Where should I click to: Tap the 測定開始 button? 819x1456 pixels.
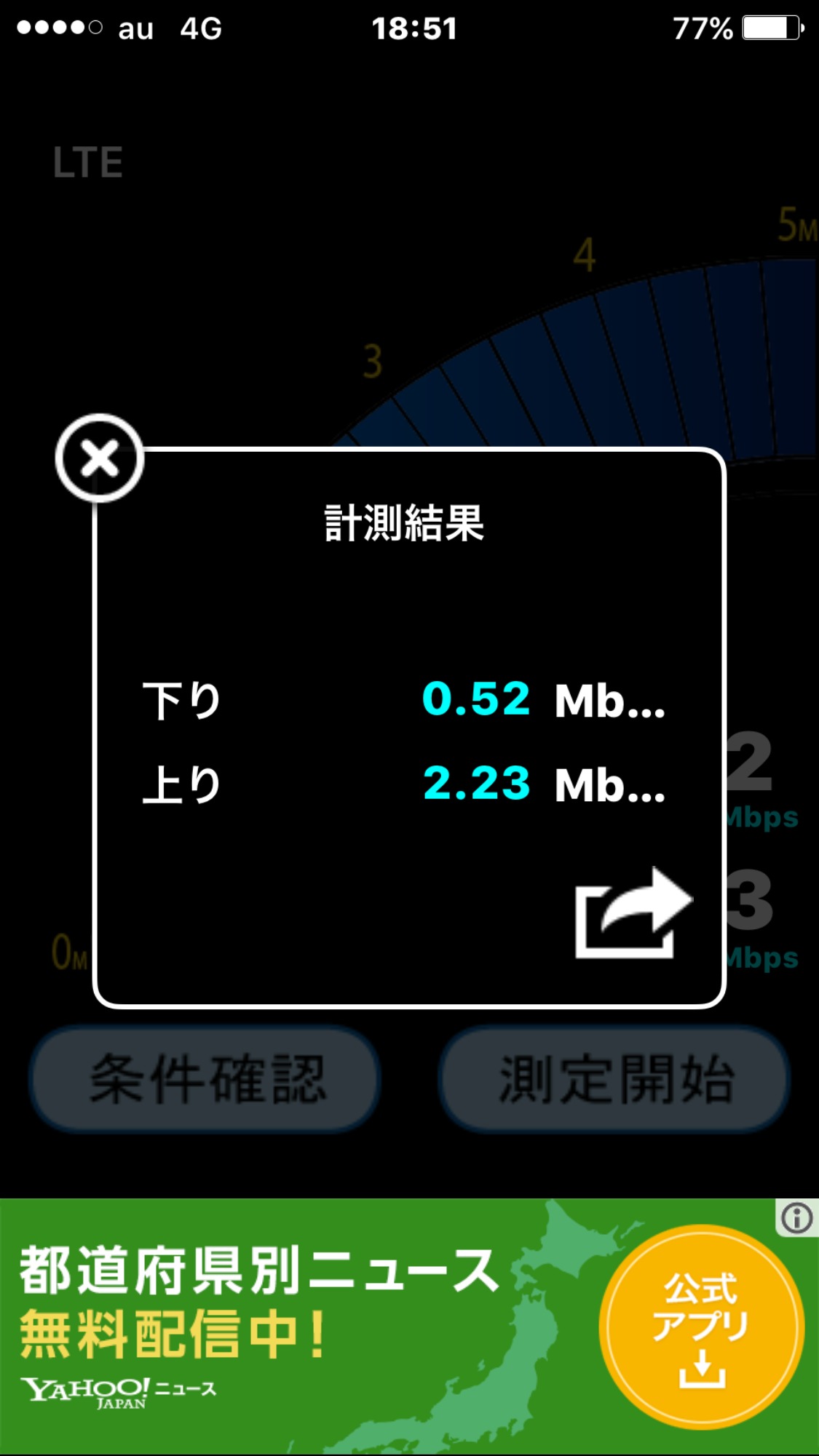pos(614,1079)
